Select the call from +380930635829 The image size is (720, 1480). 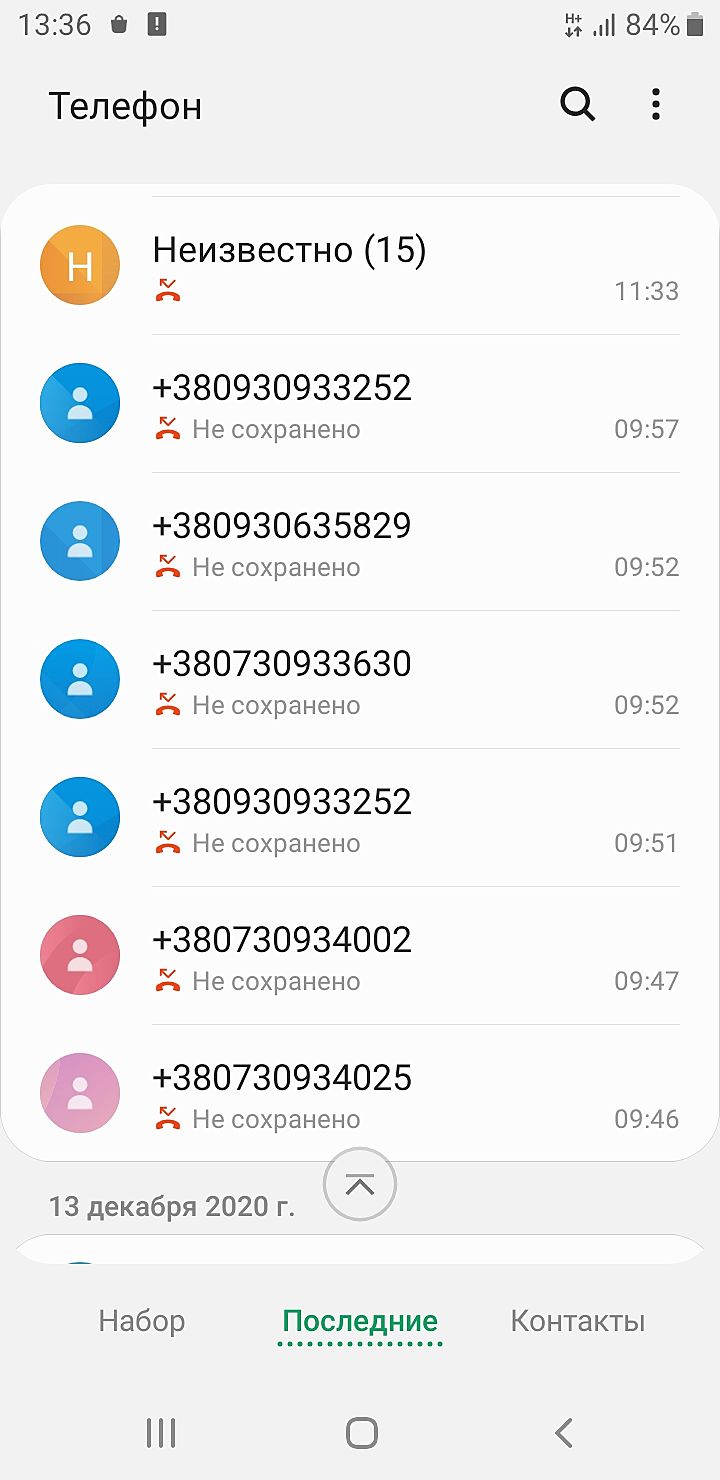pos(400,542)
